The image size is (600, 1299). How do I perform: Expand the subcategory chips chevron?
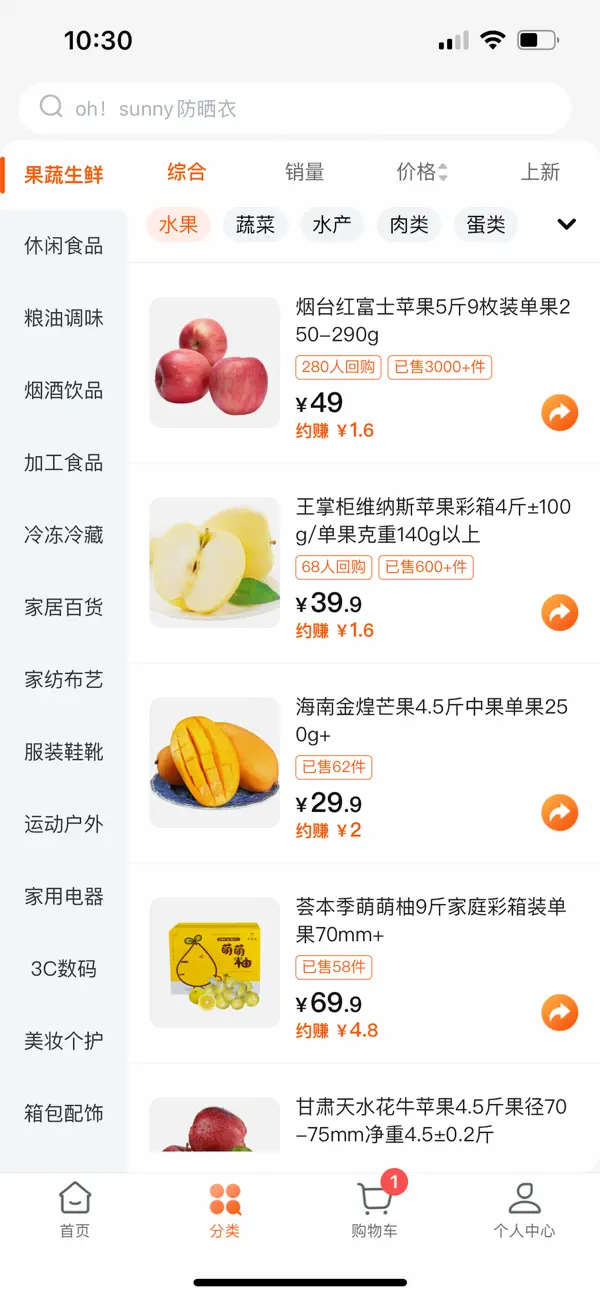coord(567,224)
